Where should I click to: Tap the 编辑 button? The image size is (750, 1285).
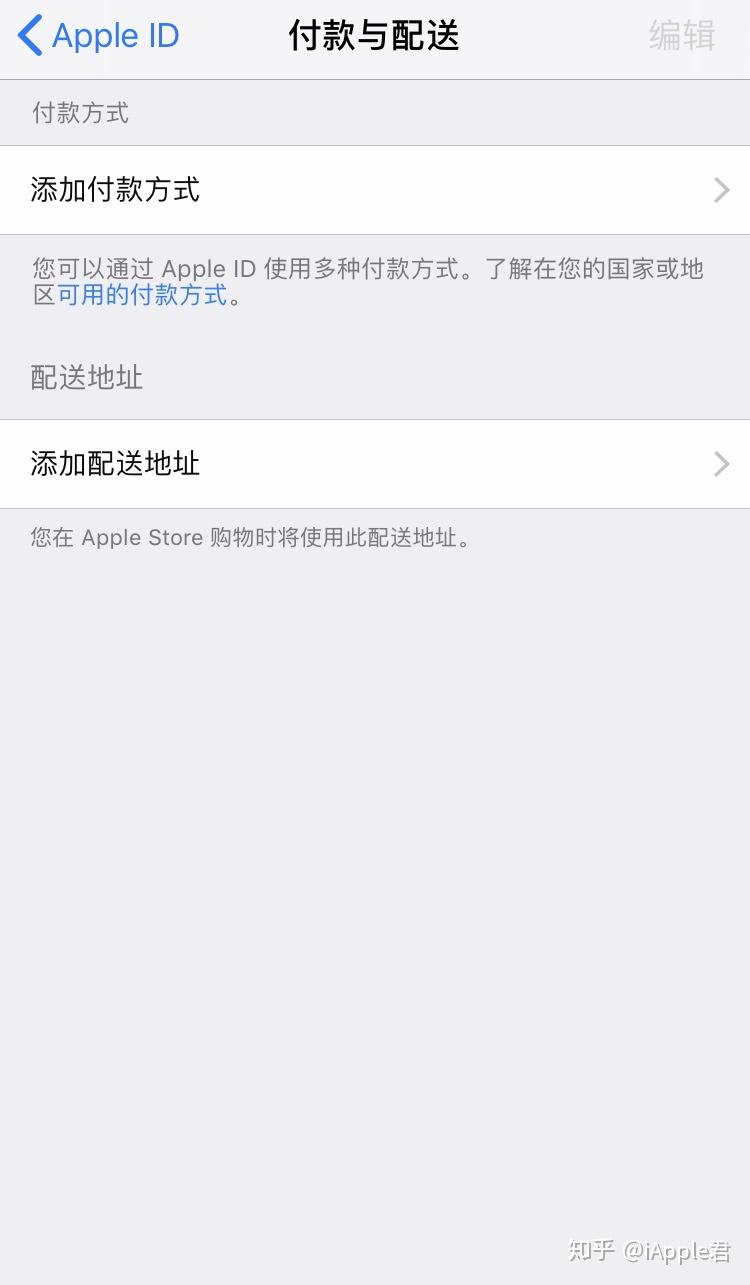point(682,36)
